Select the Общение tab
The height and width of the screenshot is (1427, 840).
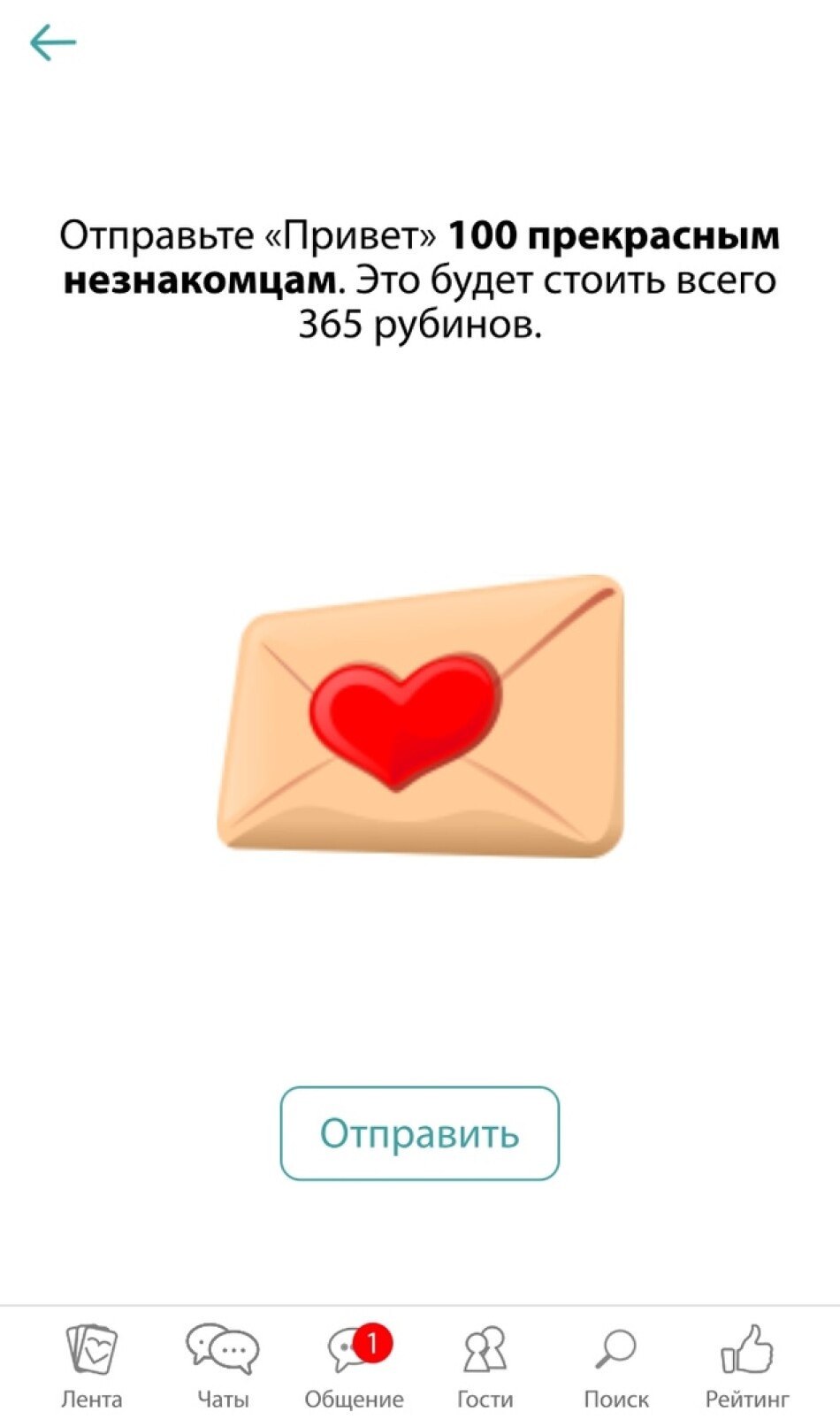(x=354, y=1365)
